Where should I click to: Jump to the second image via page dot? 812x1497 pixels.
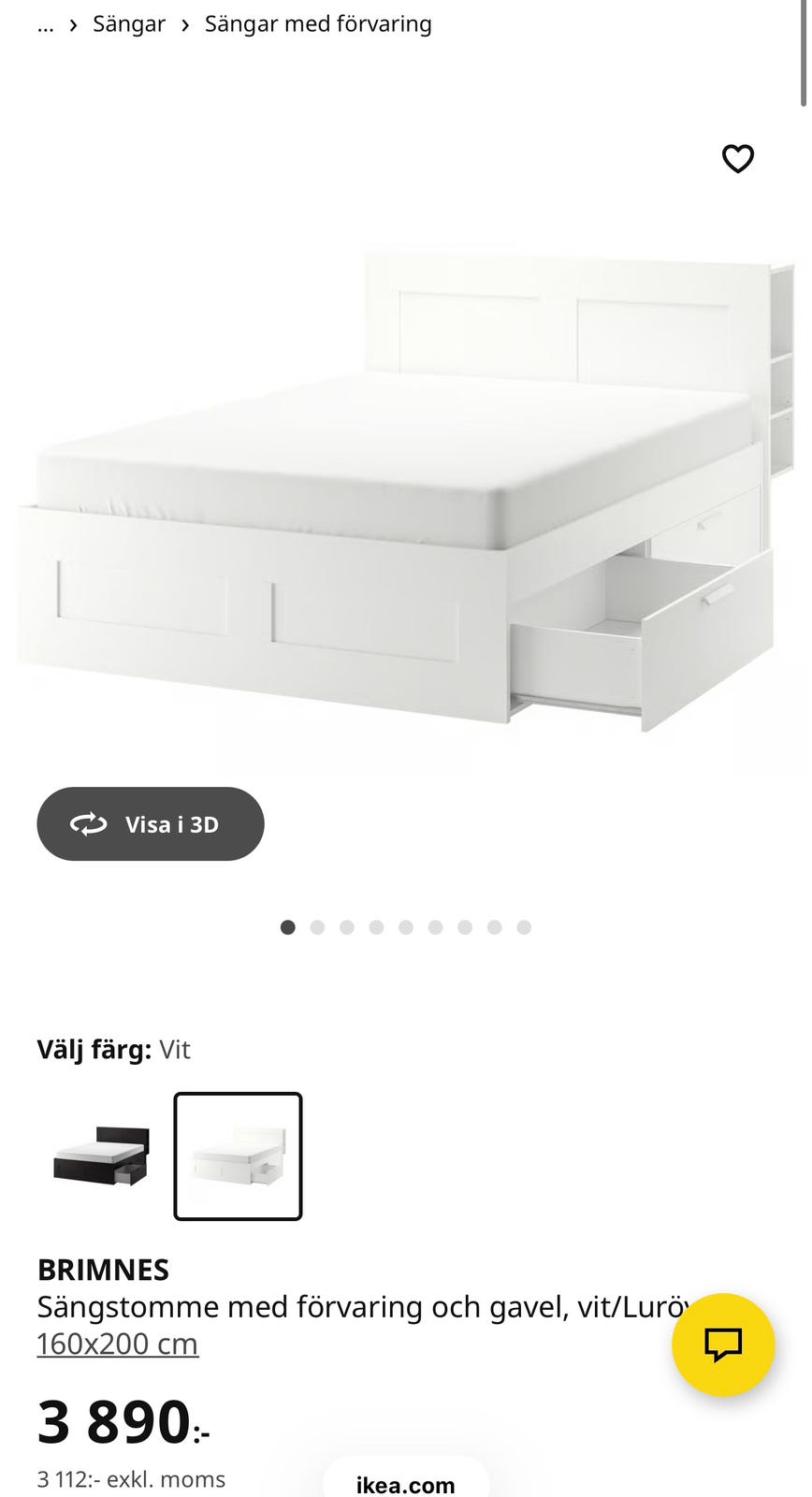(x=317, y=927)
